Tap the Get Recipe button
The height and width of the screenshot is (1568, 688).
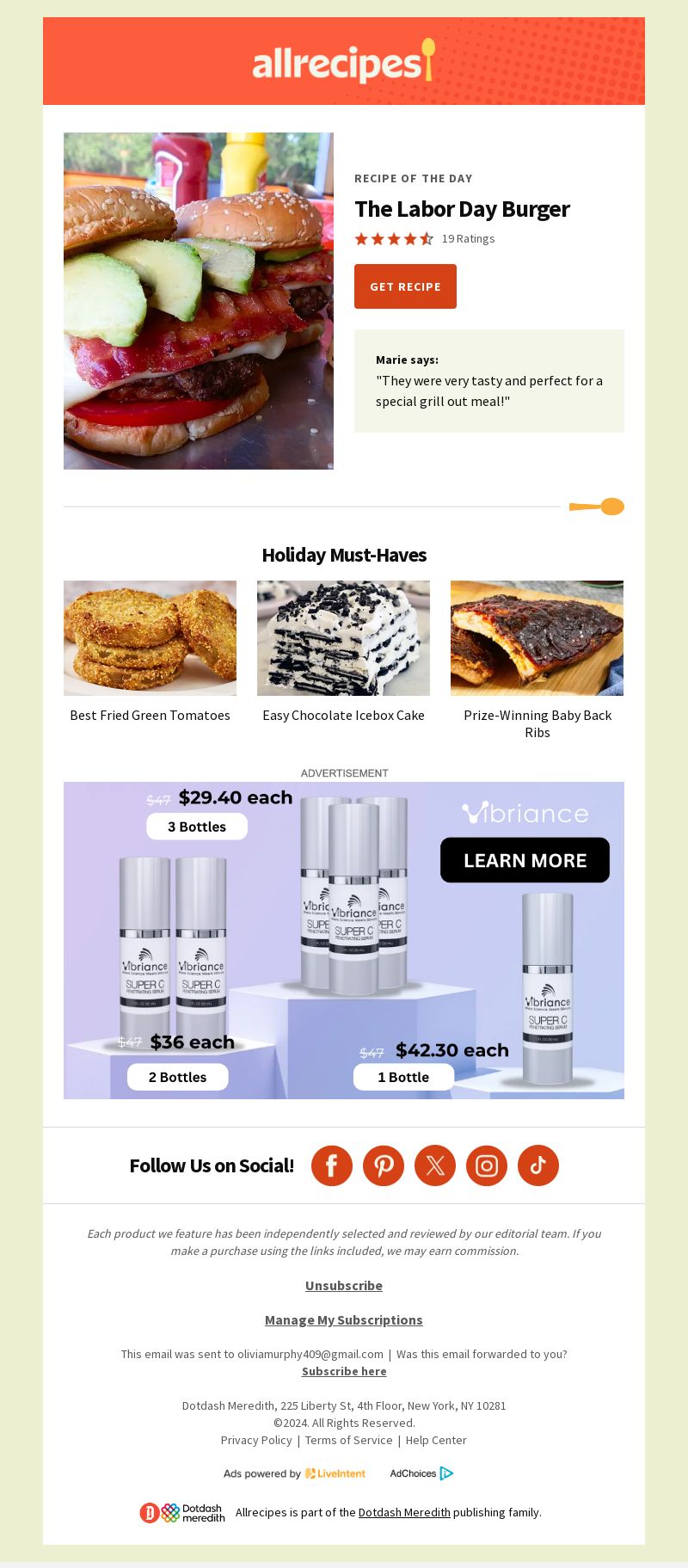pos(405,286)
